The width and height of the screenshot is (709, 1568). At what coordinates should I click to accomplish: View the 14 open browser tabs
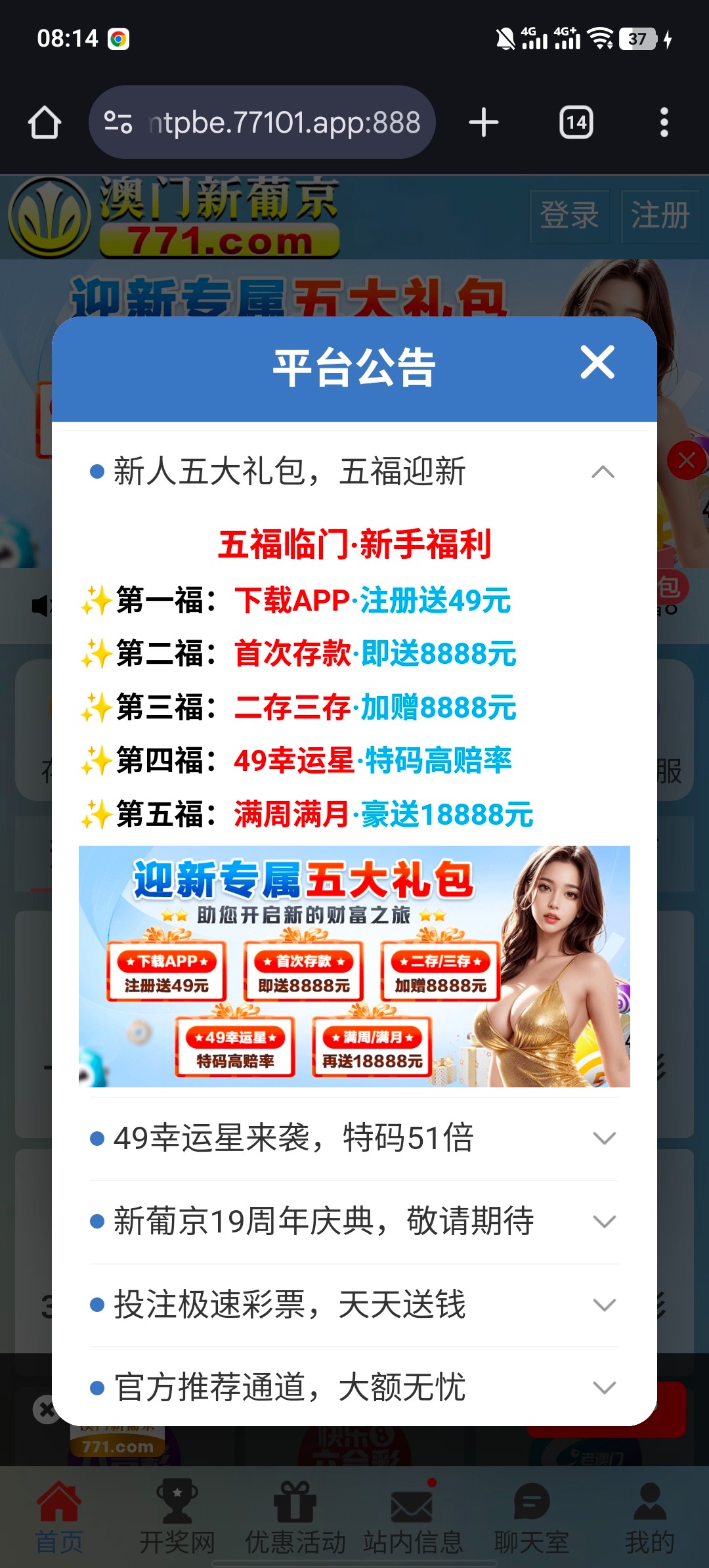coord(576,123)
